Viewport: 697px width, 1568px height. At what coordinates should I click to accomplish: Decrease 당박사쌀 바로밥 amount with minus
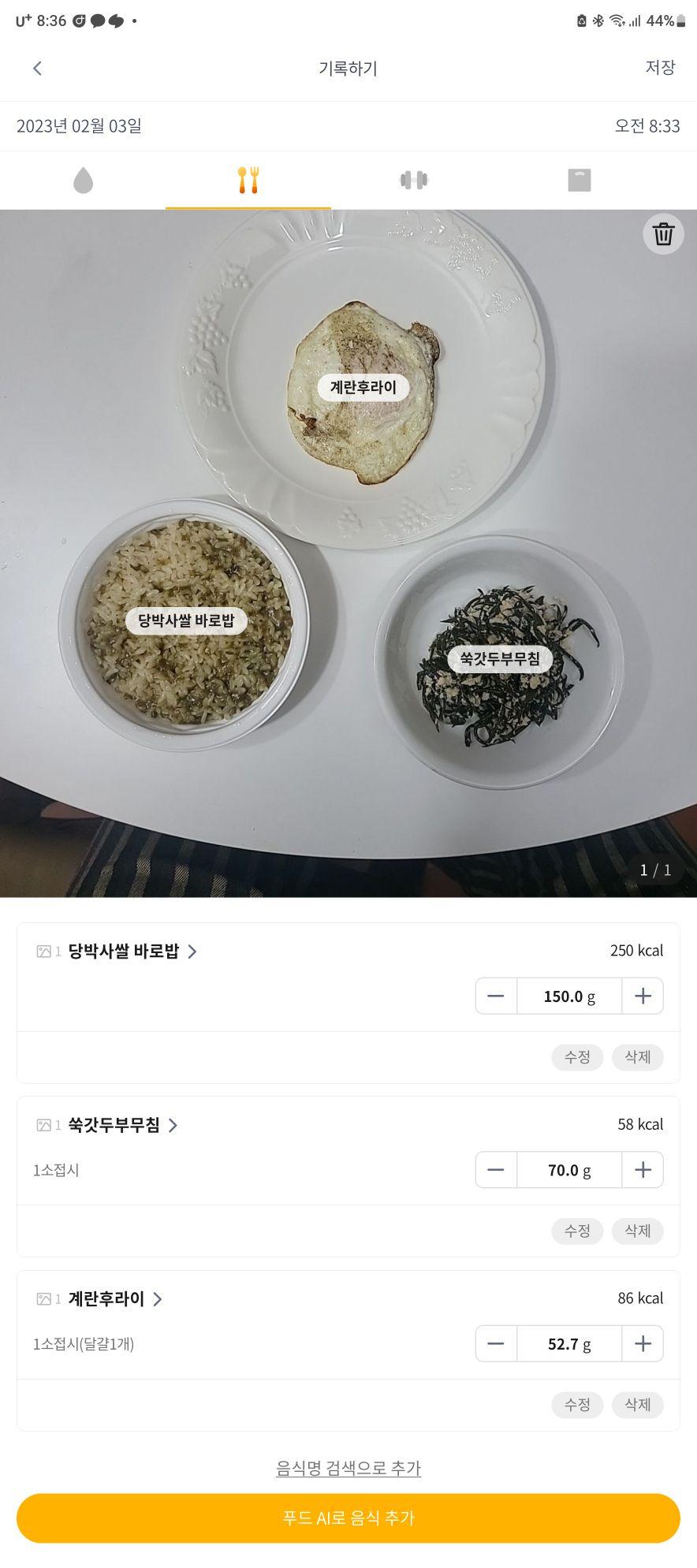[496, 996]
